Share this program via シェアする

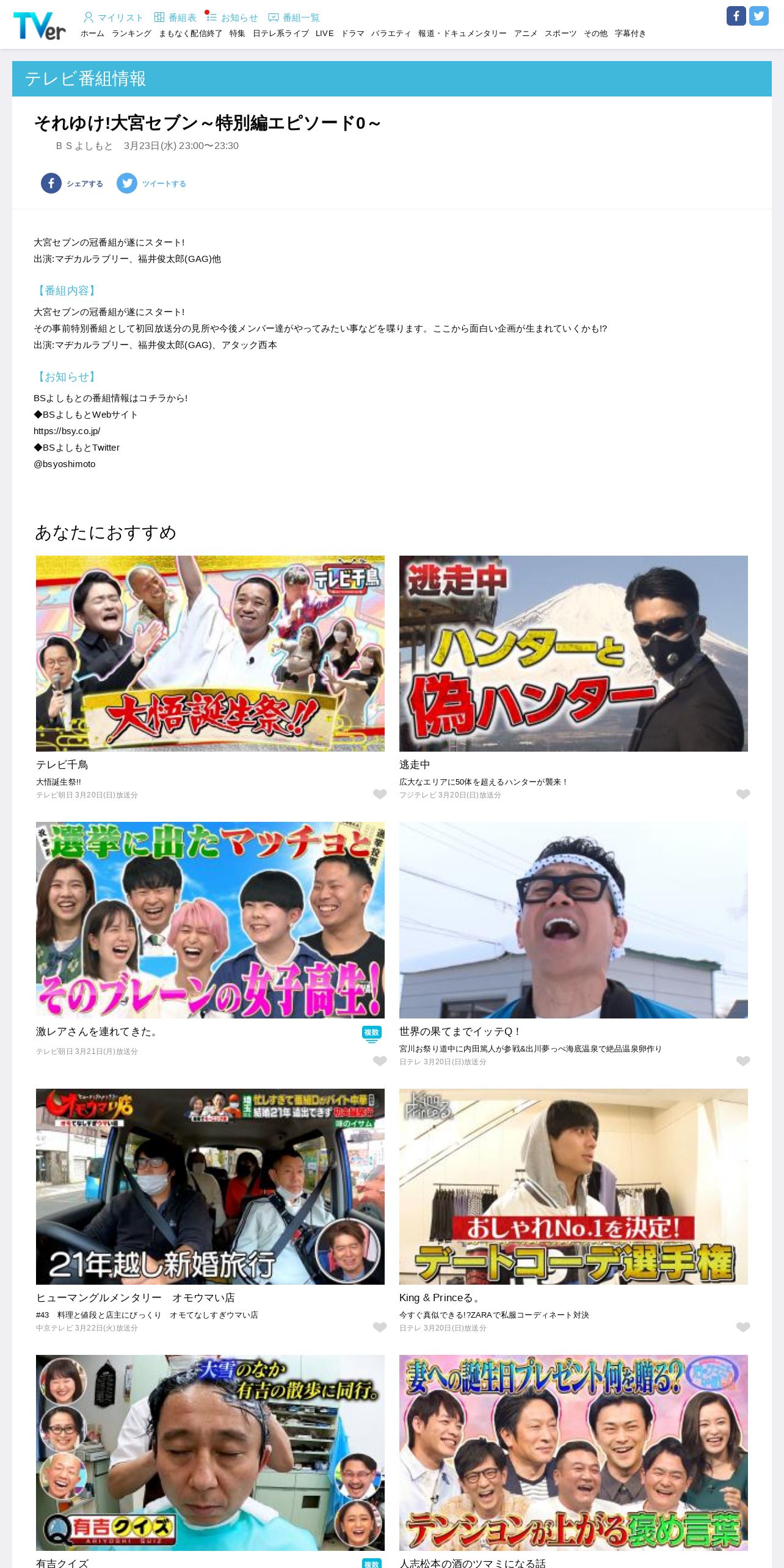pyautogui.click(x=72, y=183)
